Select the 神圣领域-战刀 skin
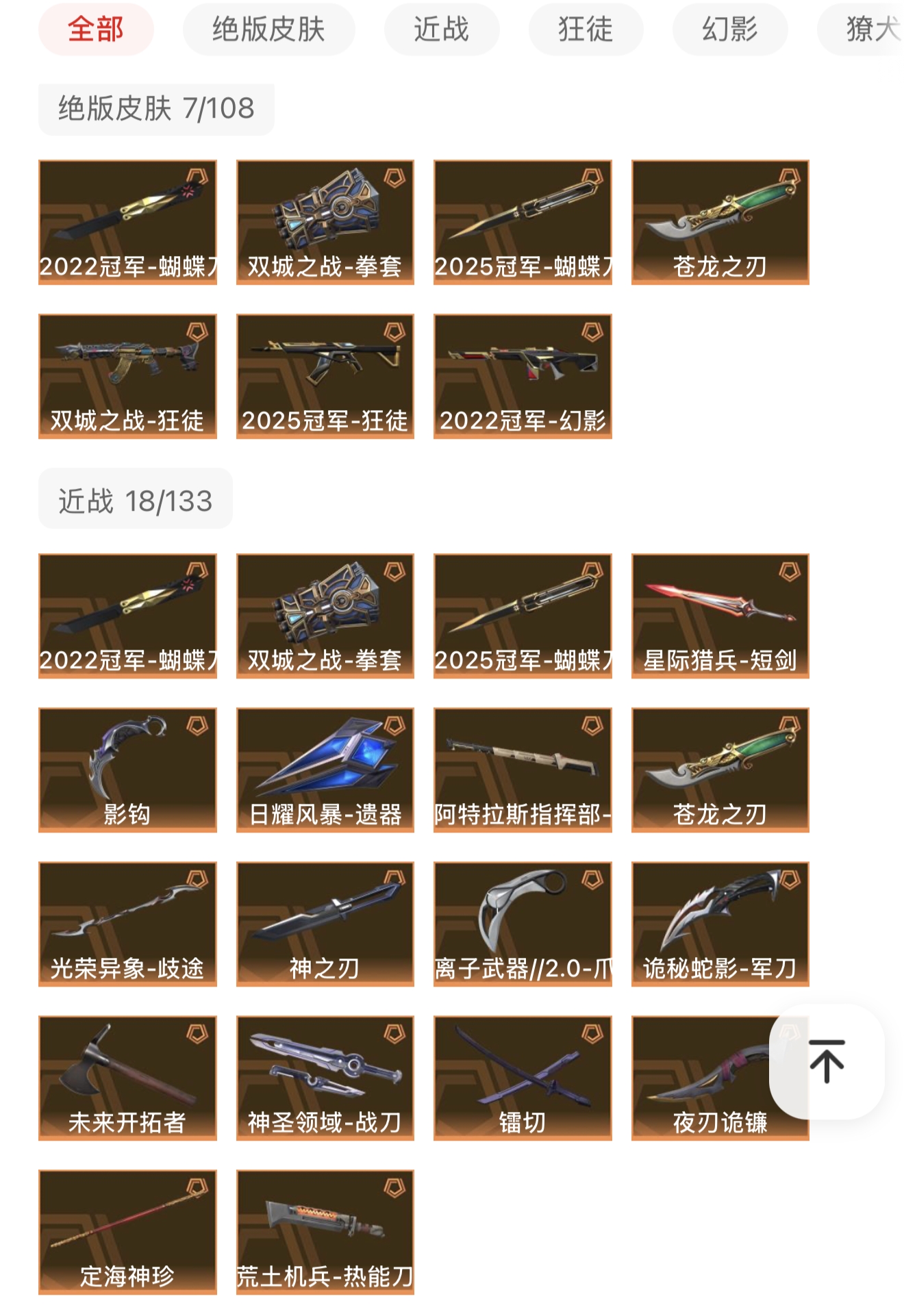 click(325, 1078)
